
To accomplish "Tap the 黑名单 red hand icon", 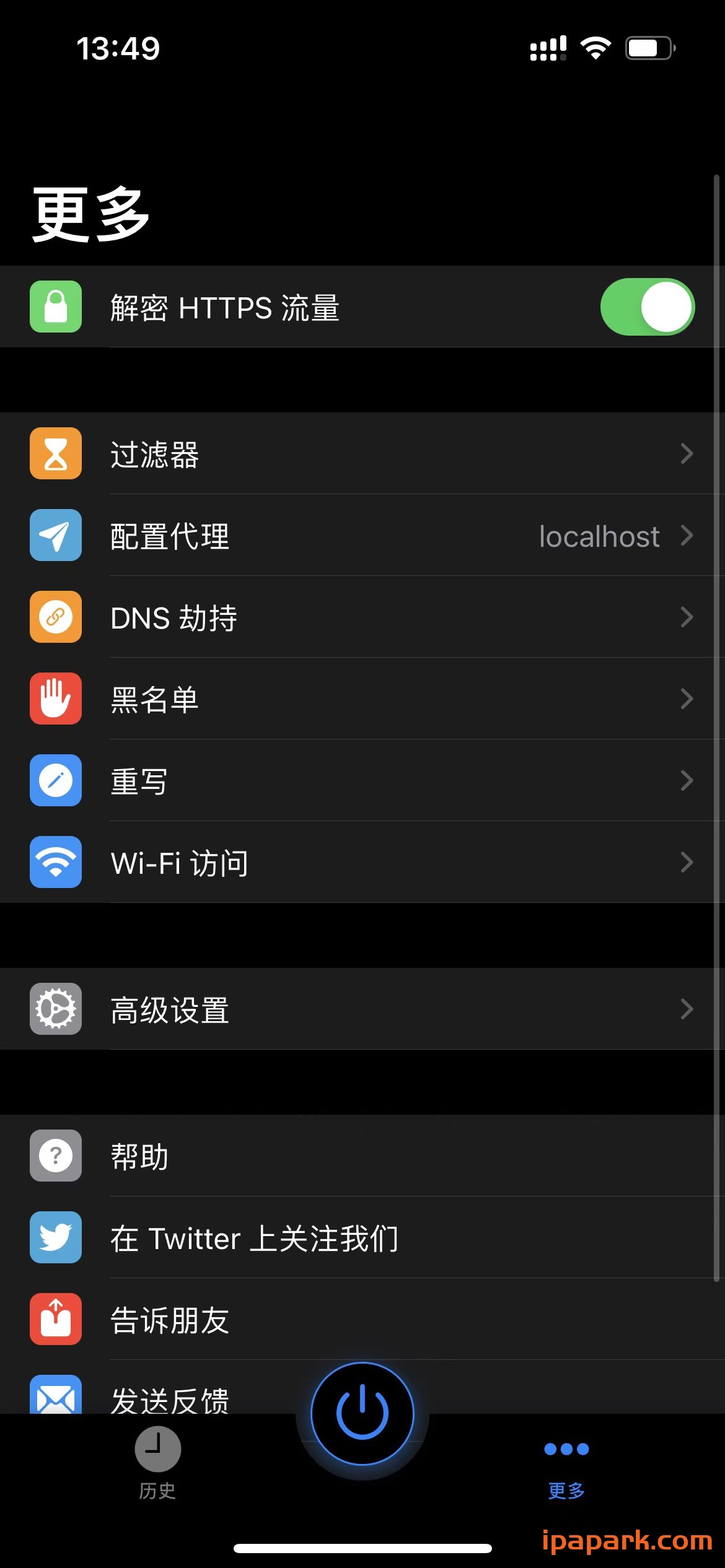I will pyautogui.click(x=55, y=699).
